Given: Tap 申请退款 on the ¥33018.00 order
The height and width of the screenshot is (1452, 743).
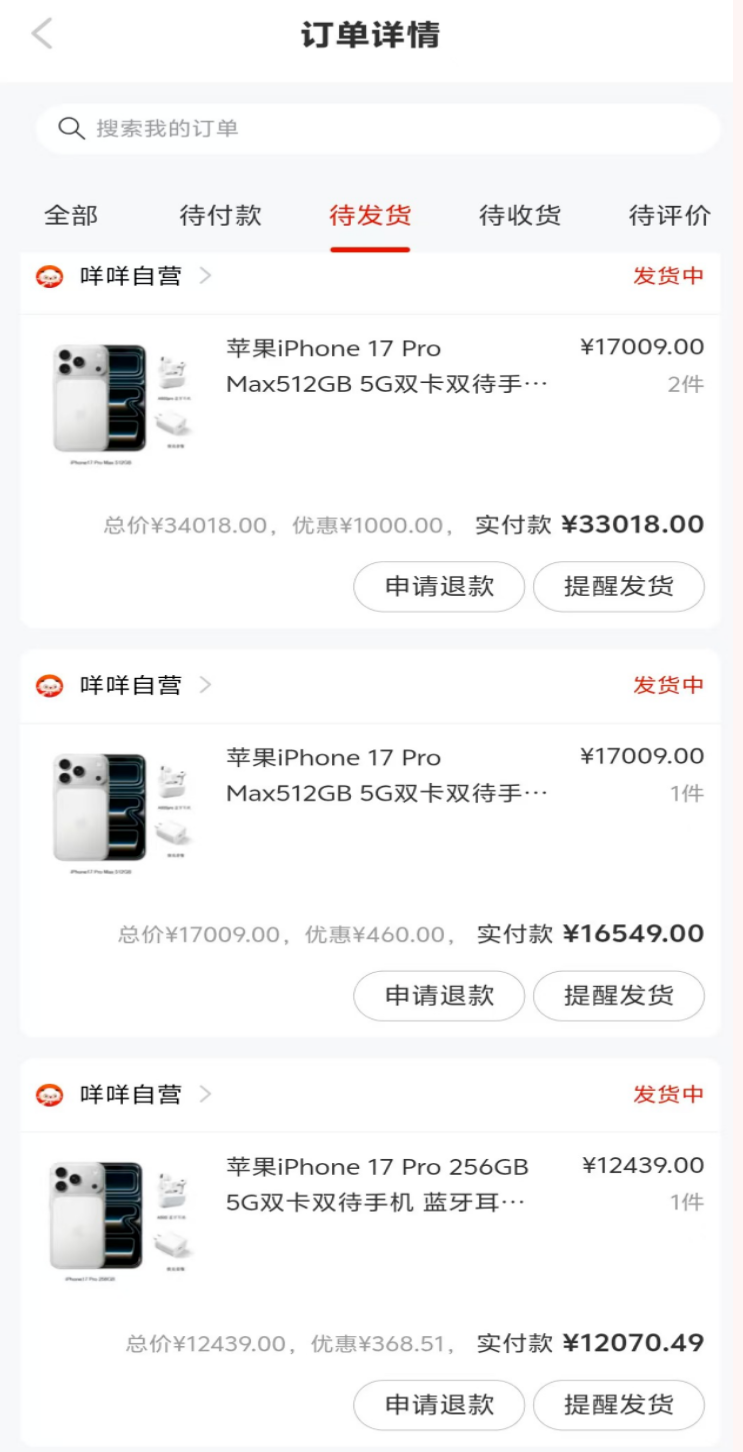Looking at the screenshot, I should click(439, 587).
